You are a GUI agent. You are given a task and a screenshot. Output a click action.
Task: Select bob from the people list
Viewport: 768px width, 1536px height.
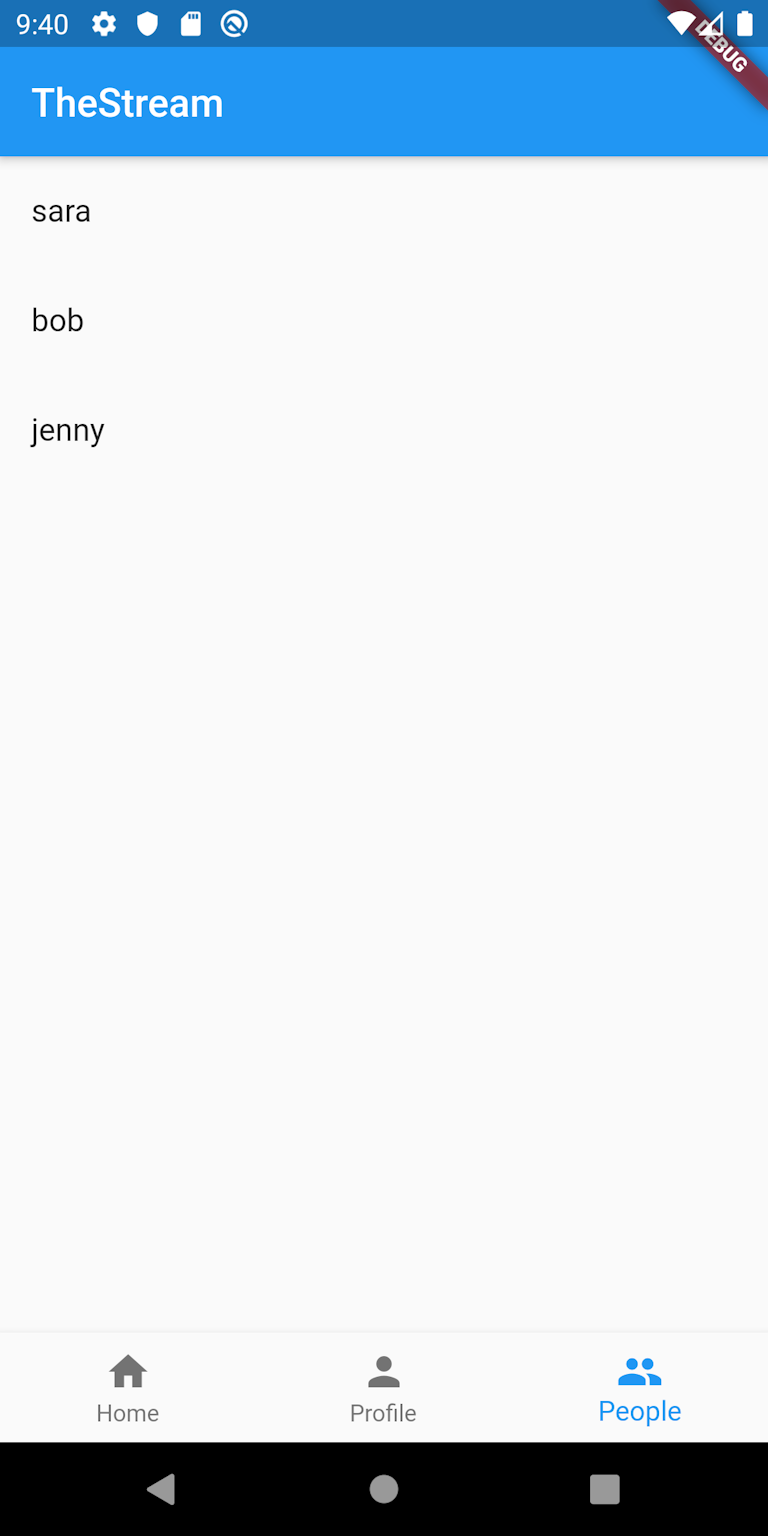(x=58, y=321)
